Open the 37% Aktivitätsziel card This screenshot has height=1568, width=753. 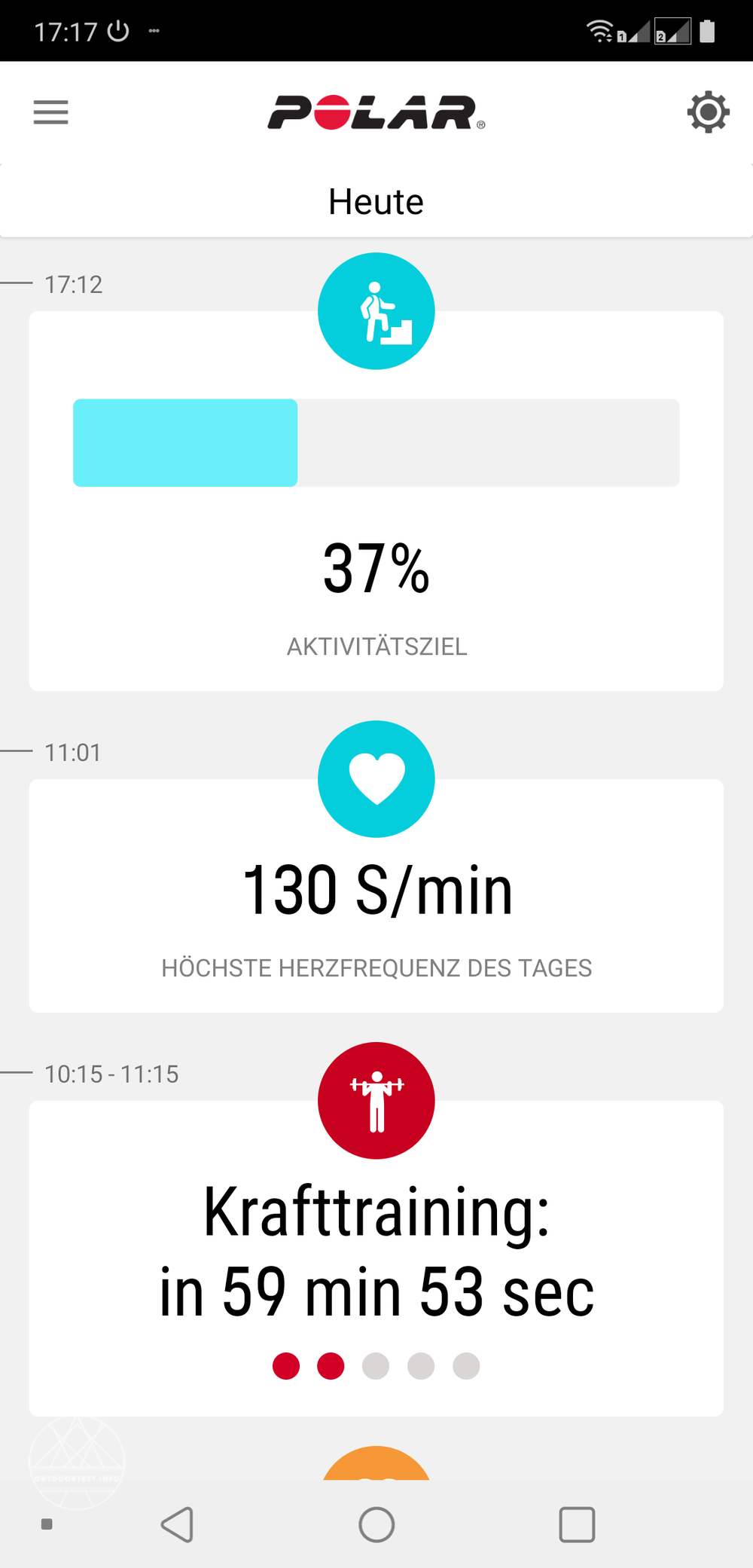376,527
